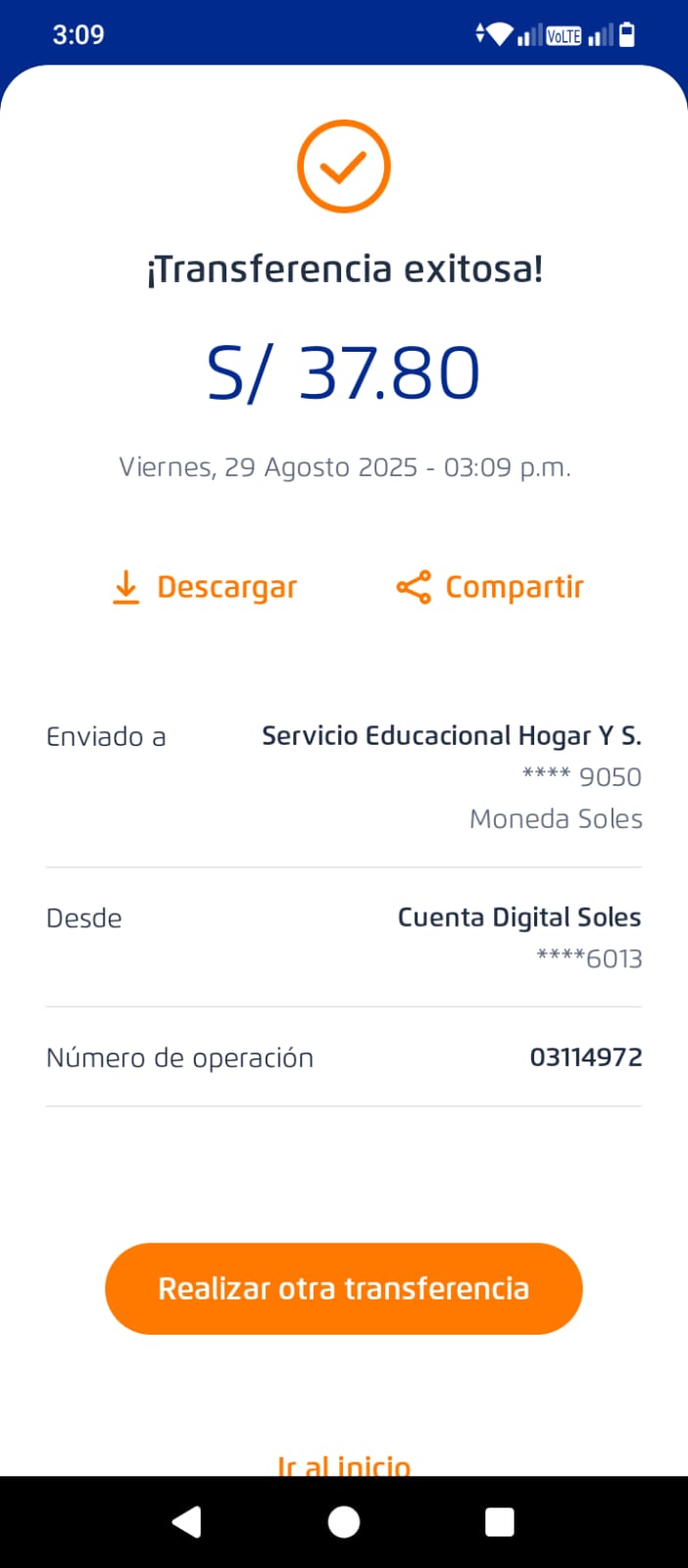This screenshot has height=1568, width=688.
Task: Go to home with Ir al inicio
Action: pos(344,1465)
